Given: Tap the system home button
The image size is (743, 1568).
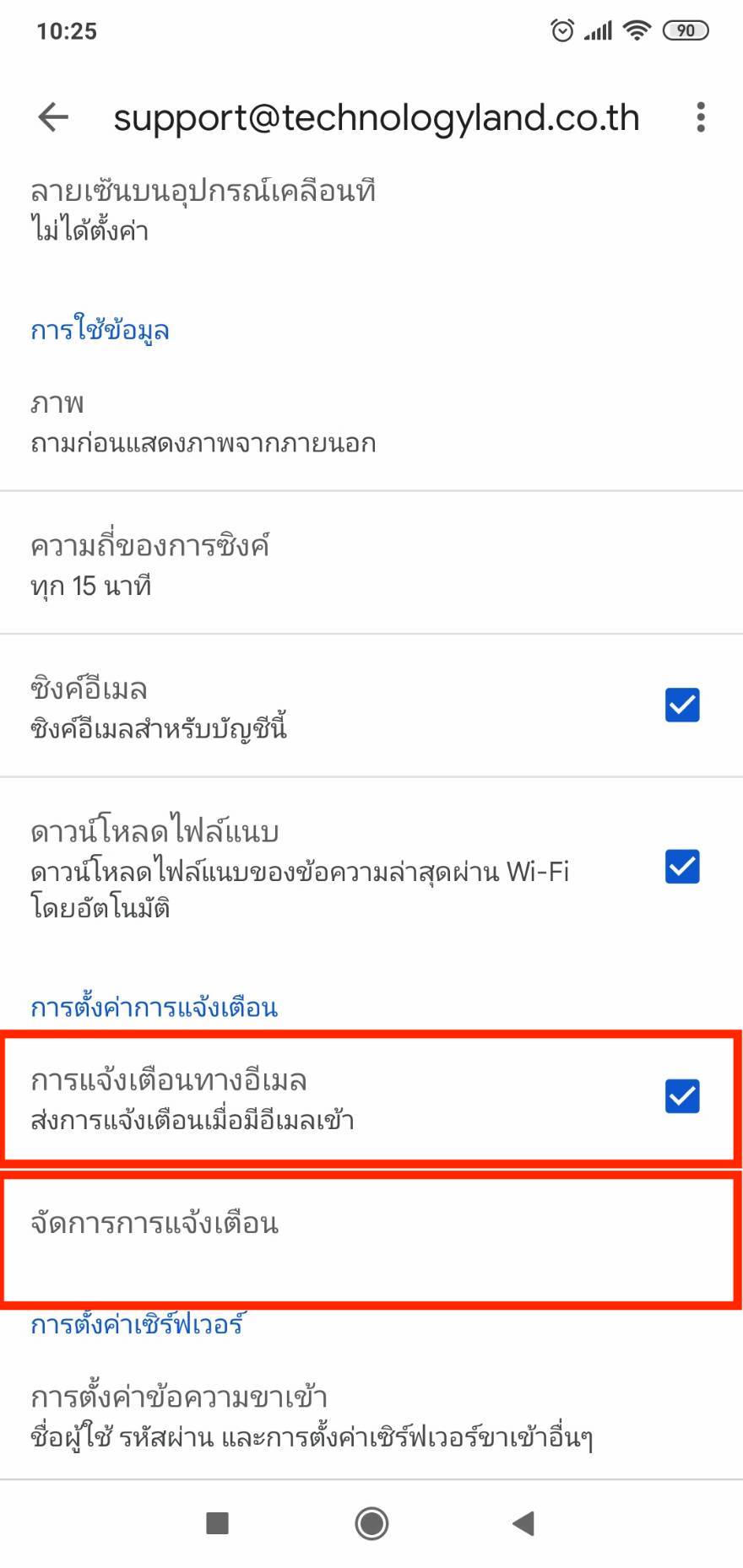Looking at the screenshot, I should (371, 1523).
